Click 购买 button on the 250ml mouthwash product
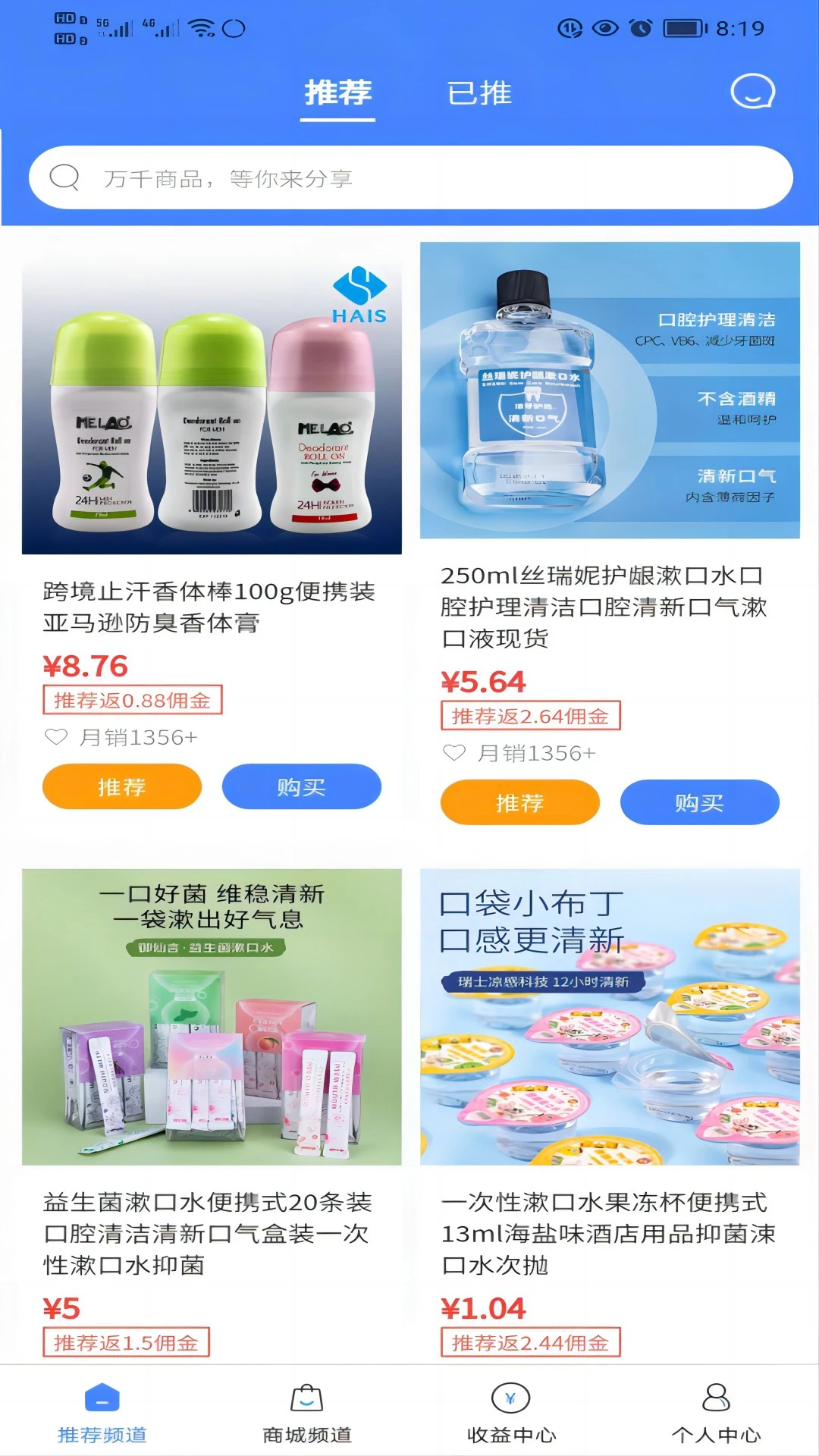This screenshot has height=1456, width=819. pyautogui.click(x=701, y=802)
